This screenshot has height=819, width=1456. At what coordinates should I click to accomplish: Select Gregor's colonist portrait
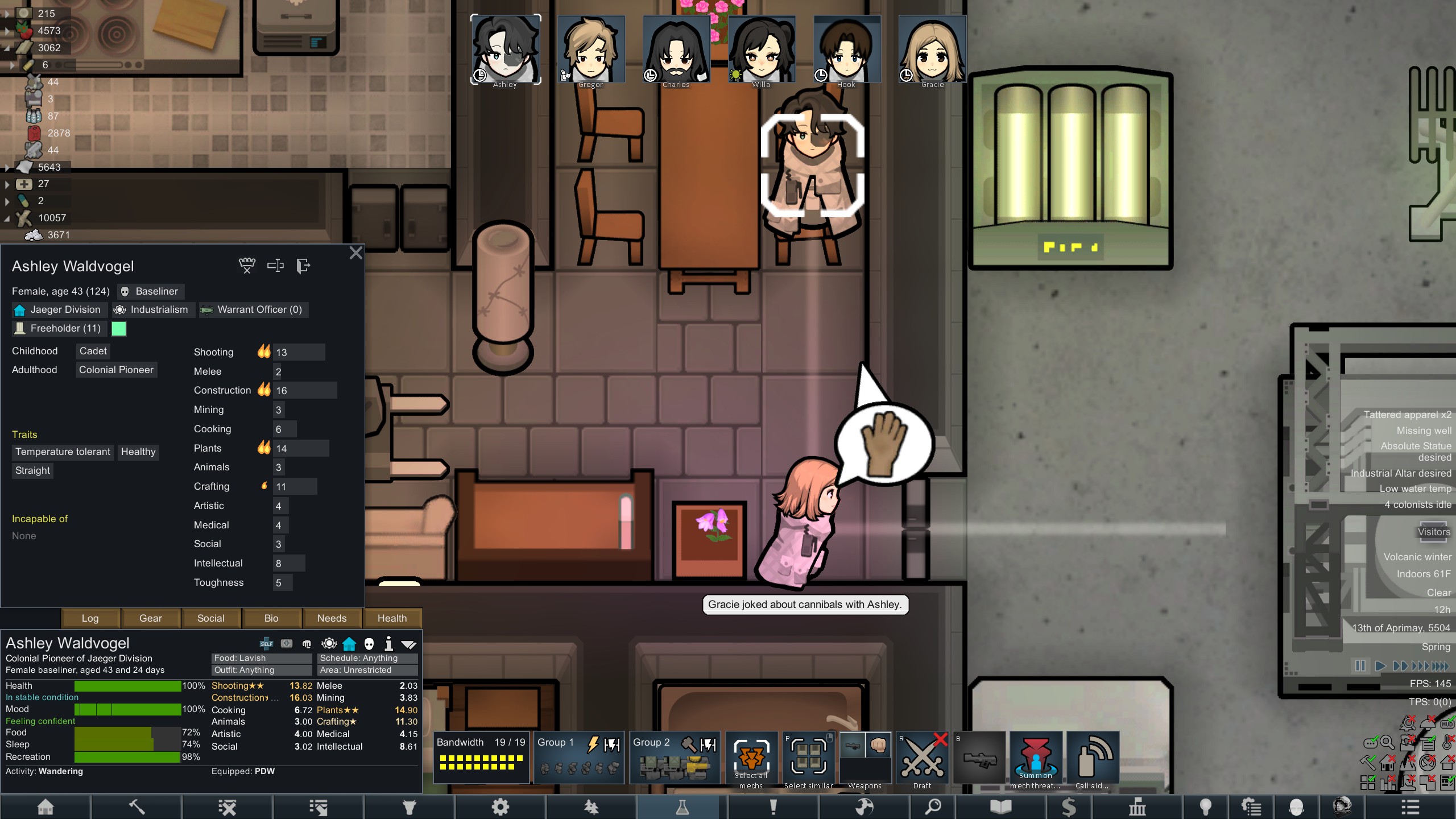[590, 50]
